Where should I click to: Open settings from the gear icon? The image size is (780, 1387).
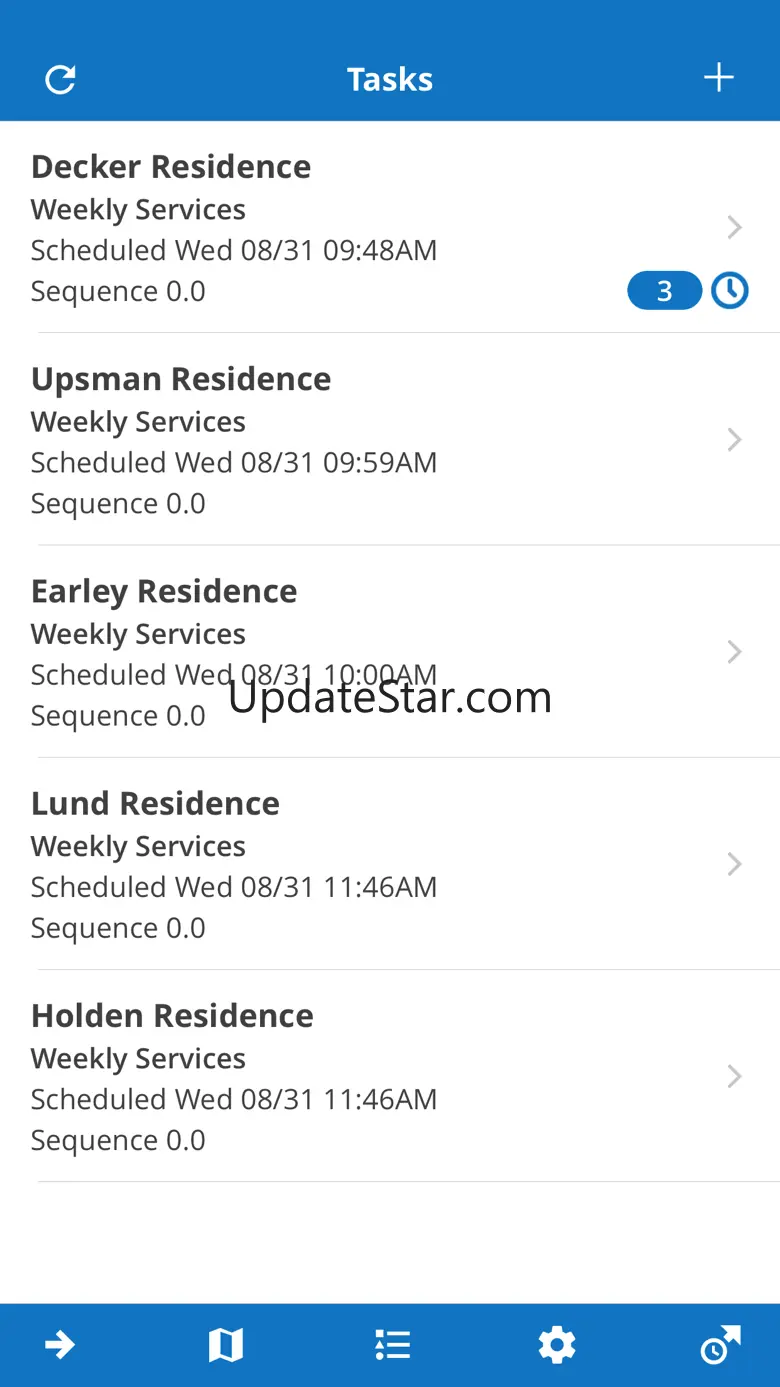click(x=557, y=1345)
